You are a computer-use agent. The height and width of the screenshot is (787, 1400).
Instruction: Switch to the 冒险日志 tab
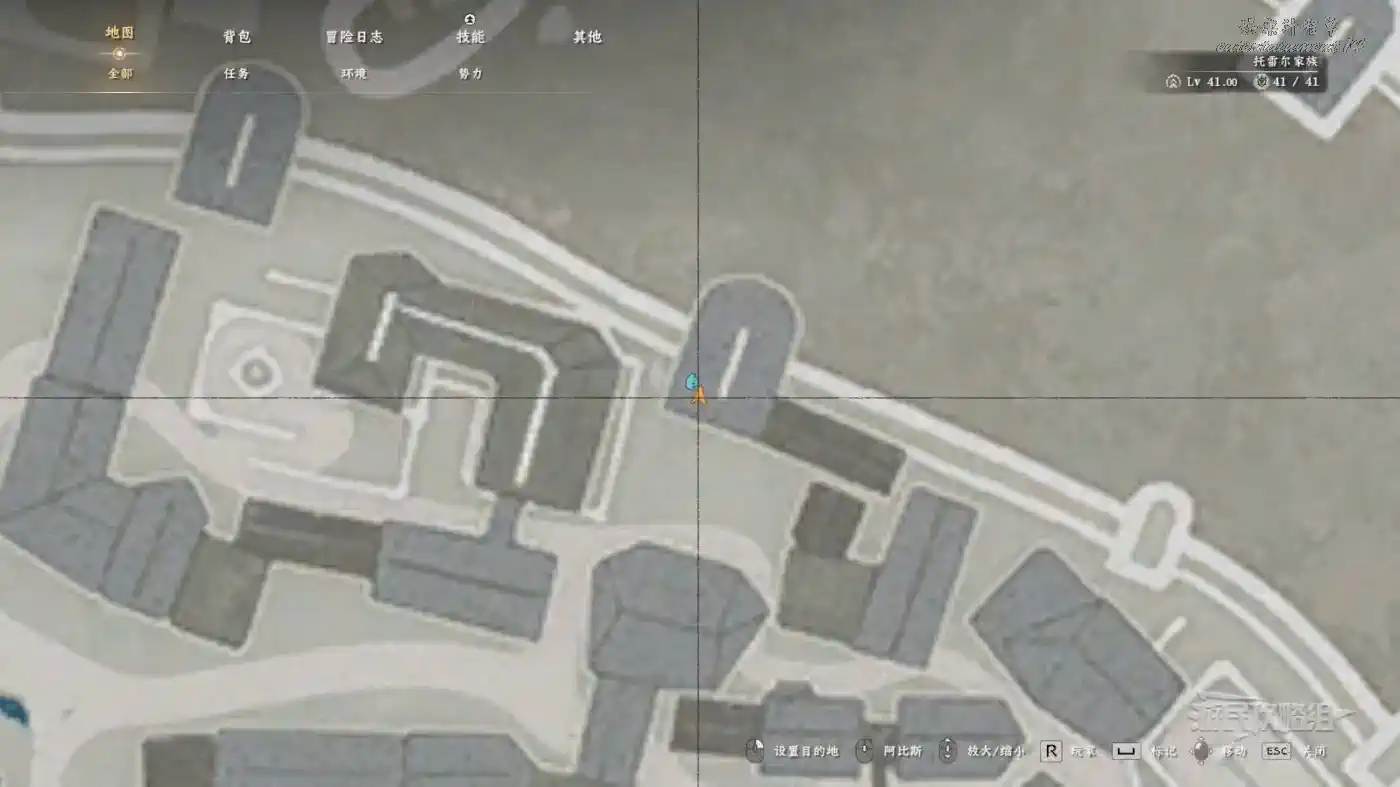(354, 37)
